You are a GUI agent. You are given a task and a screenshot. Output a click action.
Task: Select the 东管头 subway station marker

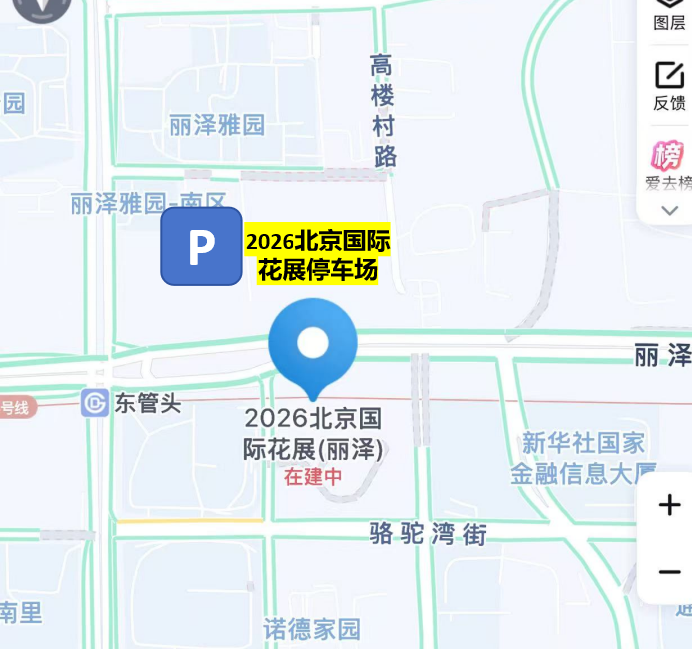click(x=96, y=403)
